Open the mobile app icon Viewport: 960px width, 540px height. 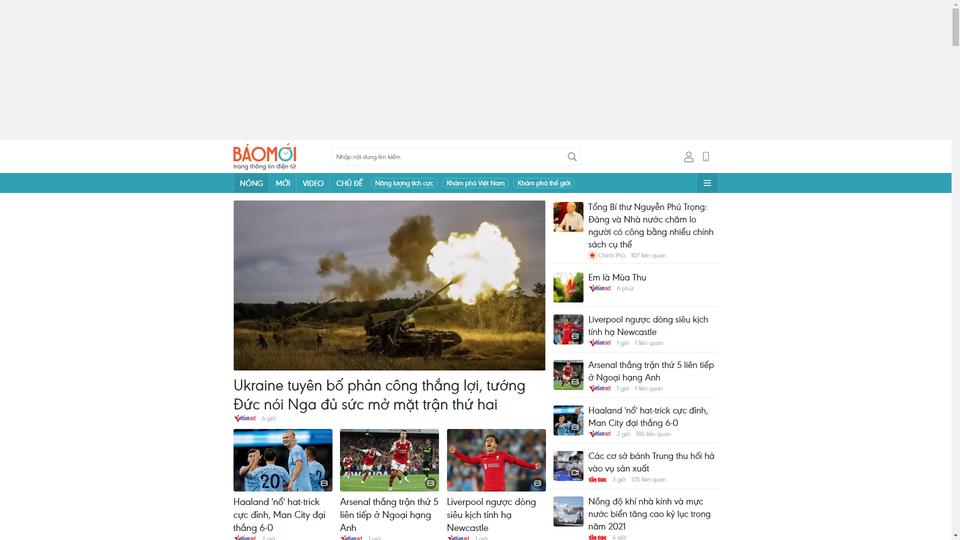click(x=706, y=157)
